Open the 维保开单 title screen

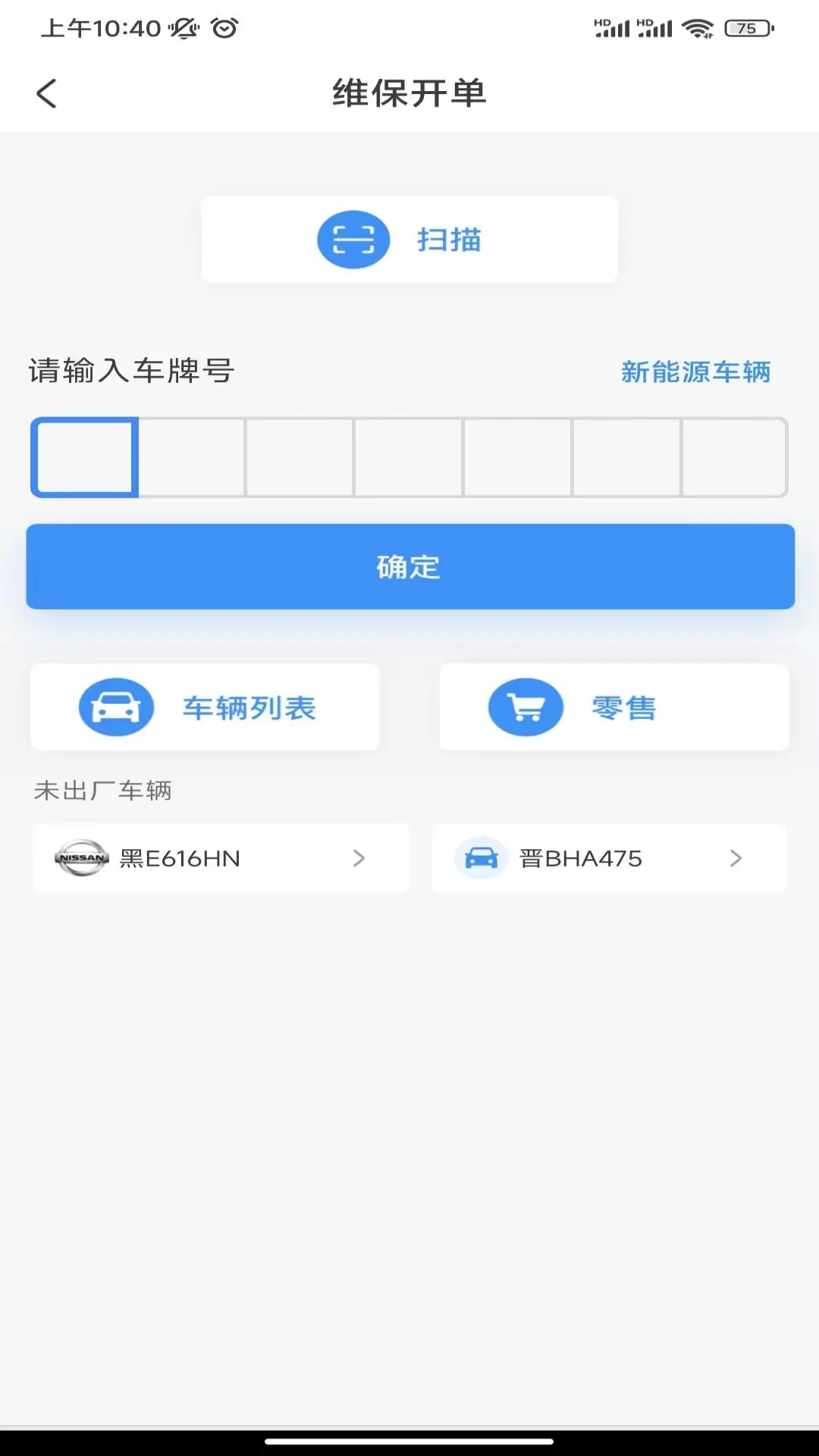pos(409,93)
